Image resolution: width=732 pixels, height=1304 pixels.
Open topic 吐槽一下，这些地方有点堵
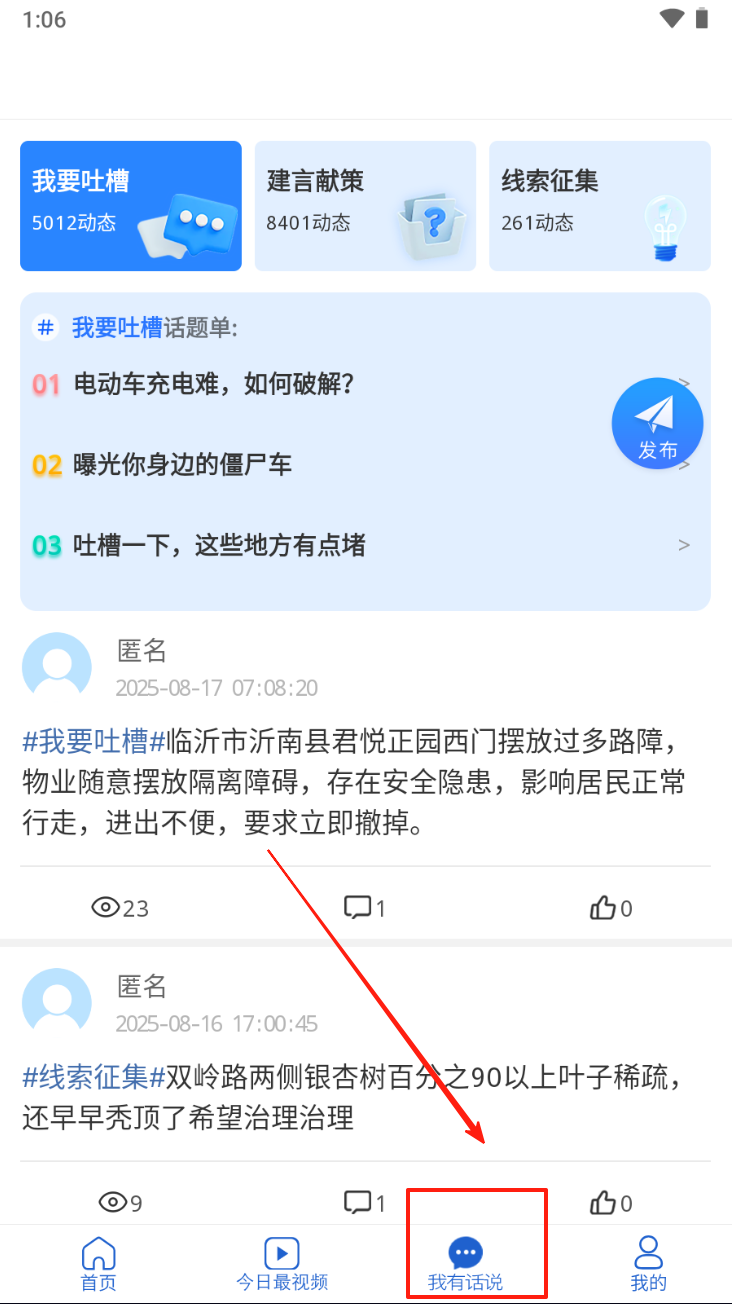pos(219,546)
